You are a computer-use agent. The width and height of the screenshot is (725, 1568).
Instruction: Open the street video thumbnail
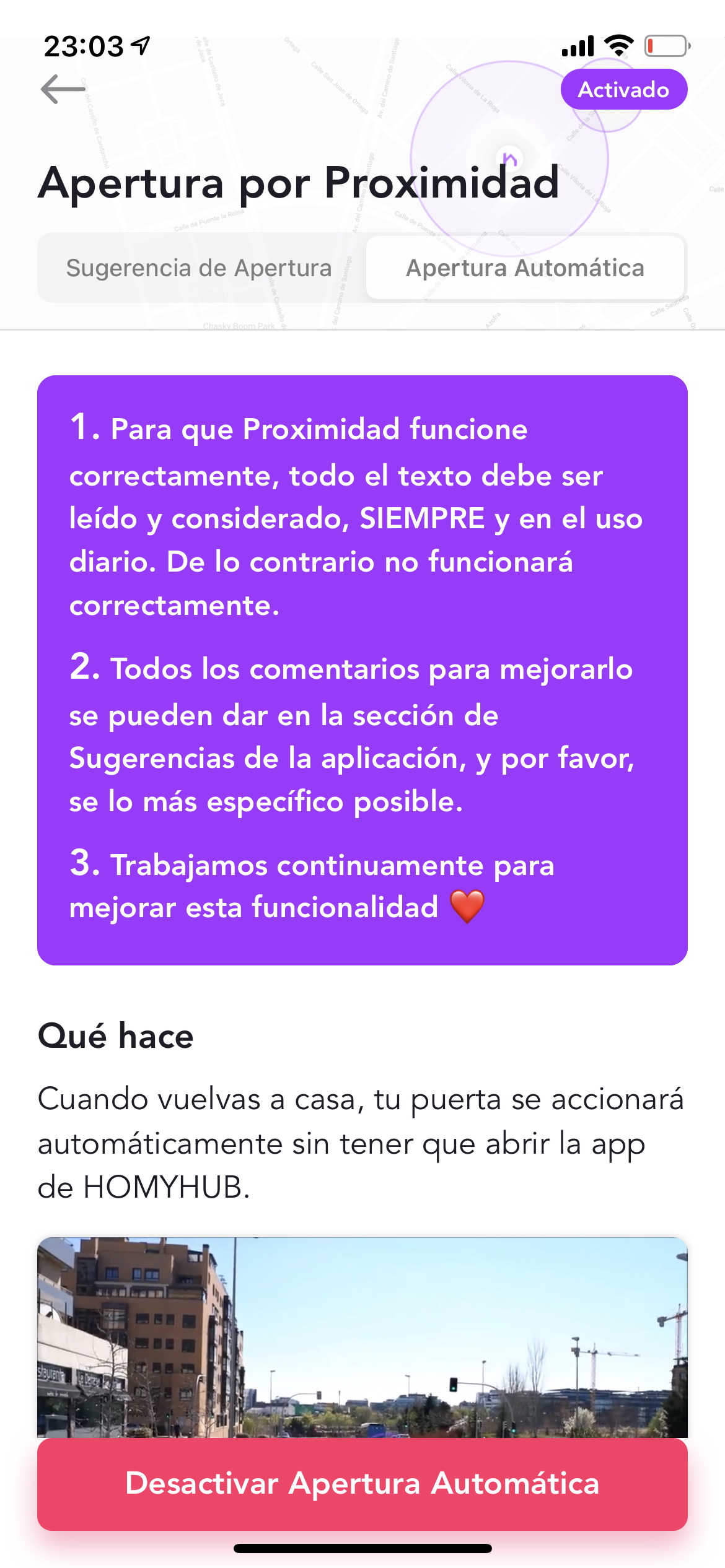pyautogui.click(x=362, y=1337)
